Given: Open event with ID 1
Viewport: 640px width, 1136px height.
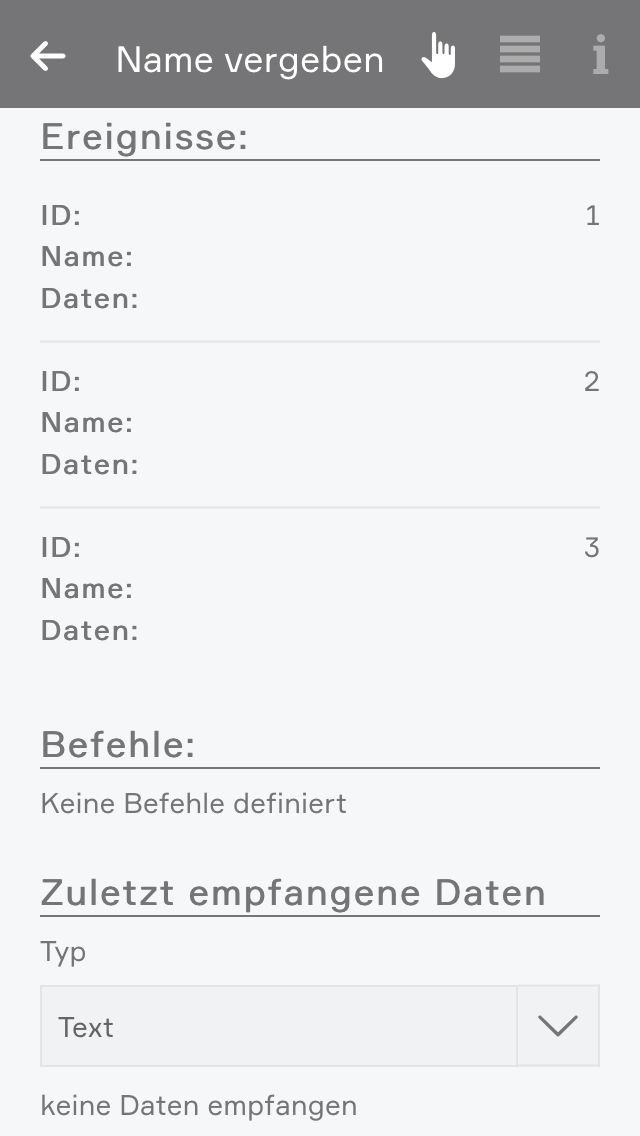Looking at the screenshot, I should pos(320,257).
